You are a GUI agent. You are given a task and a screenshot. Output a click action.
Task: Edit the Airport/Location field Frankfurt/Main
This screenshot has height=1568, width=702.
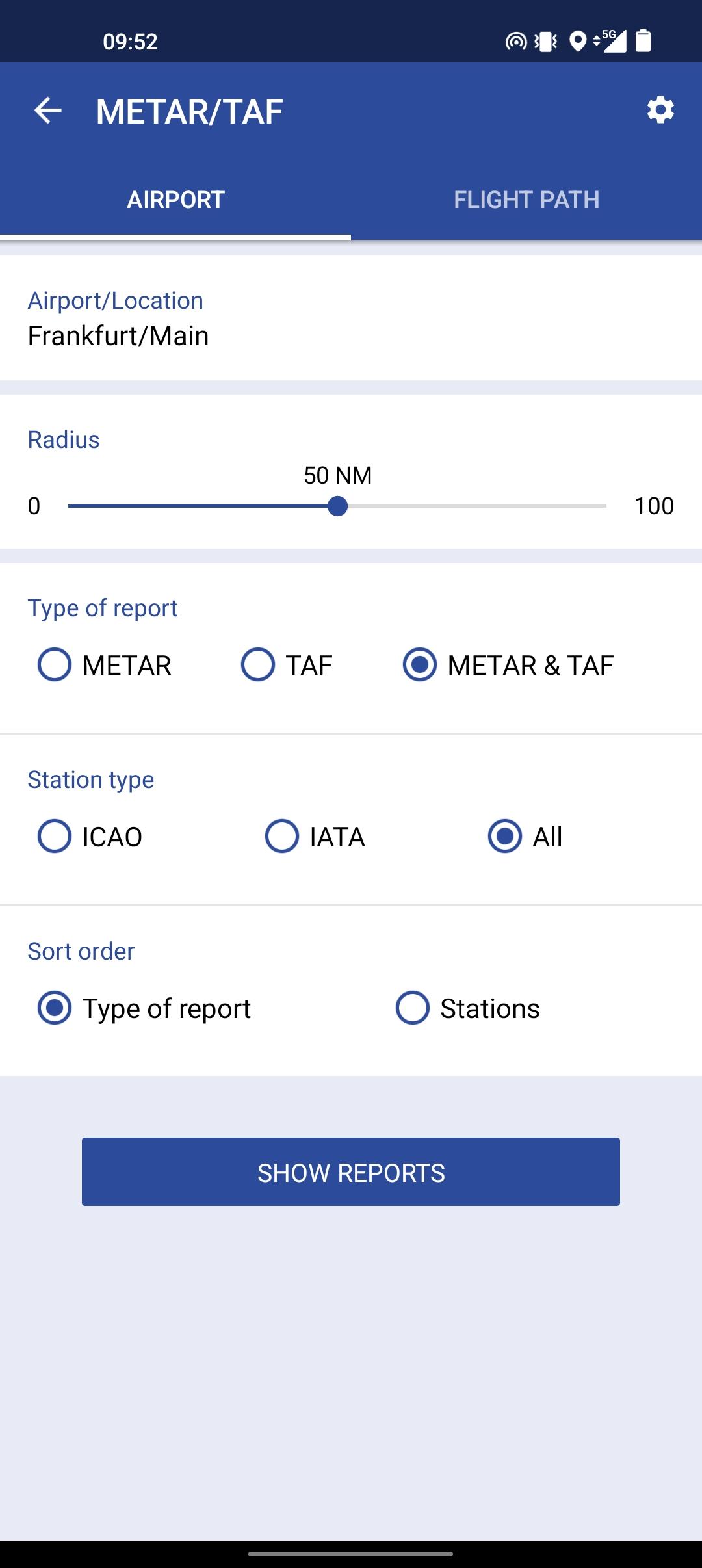pos(351,319)
